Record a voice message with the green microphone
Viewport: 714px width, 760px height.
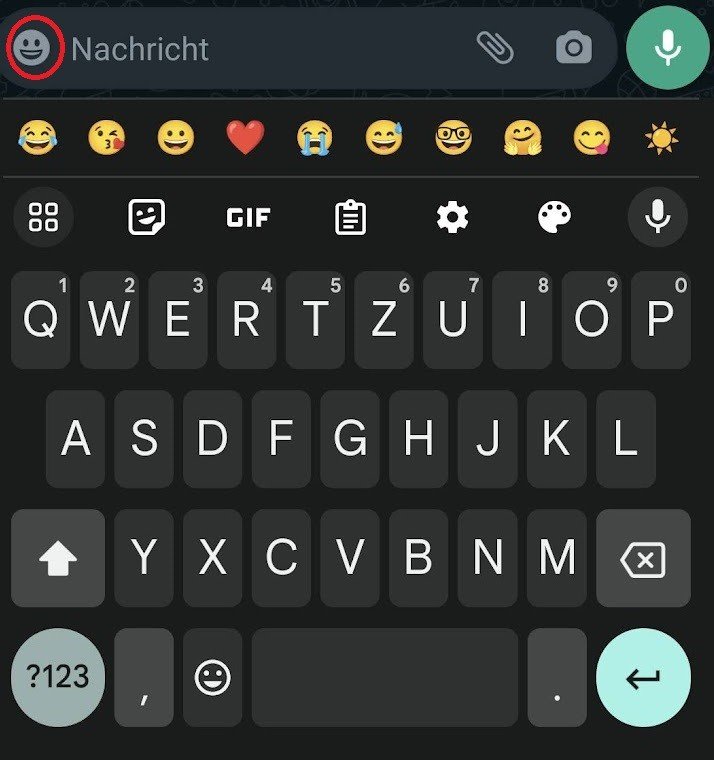[x=668, y=47]
